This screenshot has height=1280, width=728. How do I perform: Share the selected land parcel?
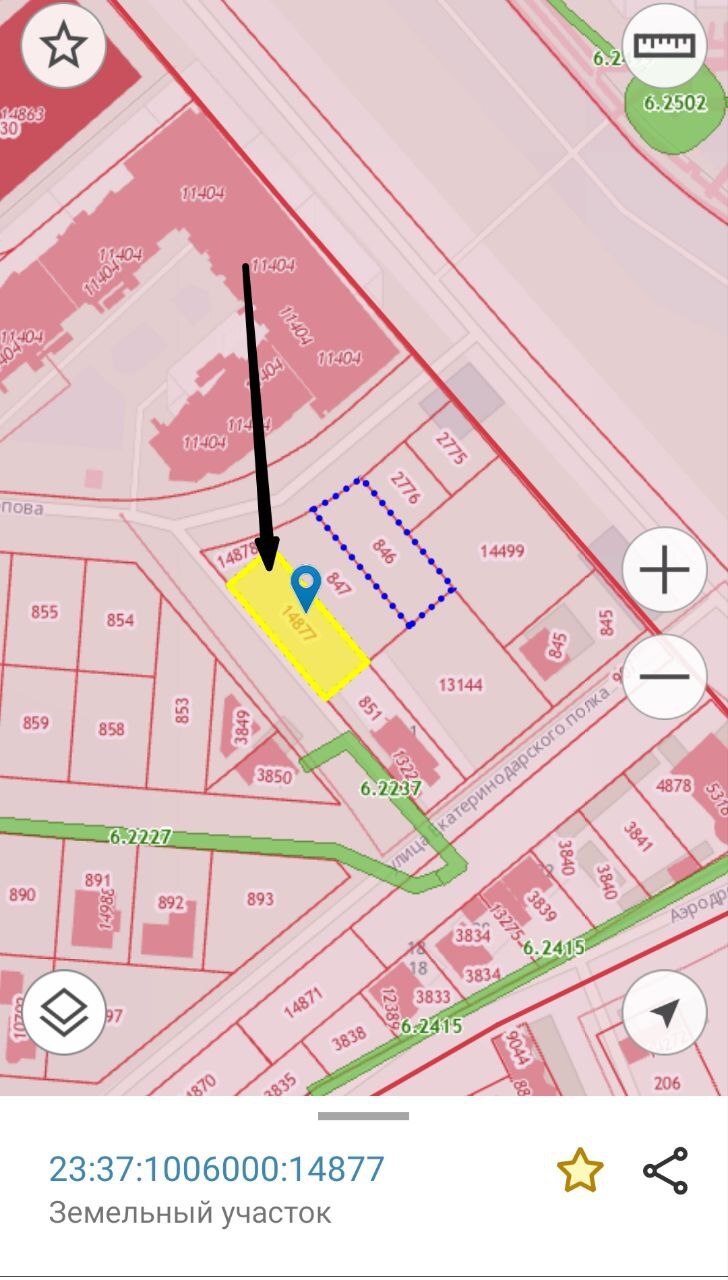[x=665, y=1170]
